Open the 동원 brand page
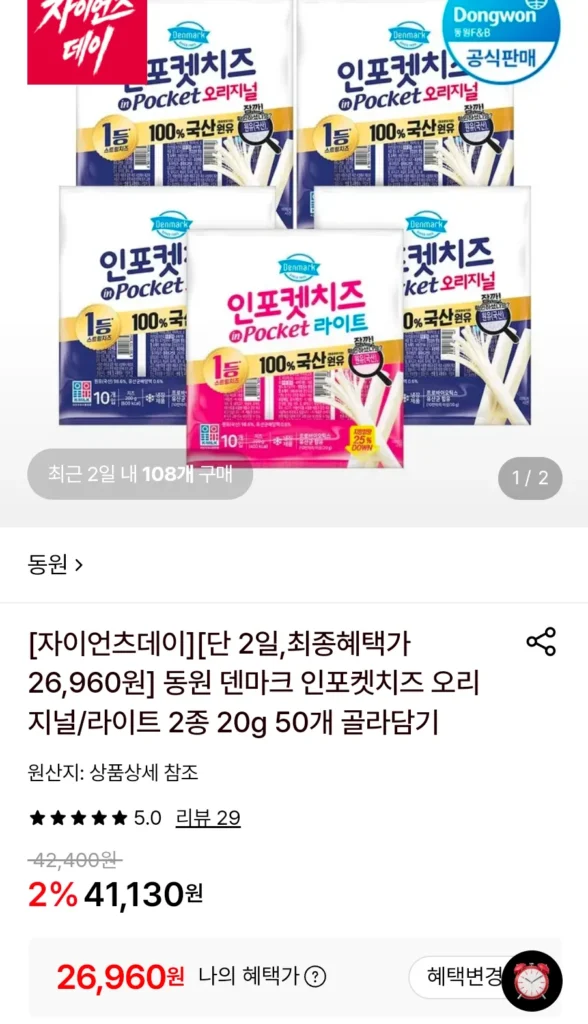 [56, 564]
